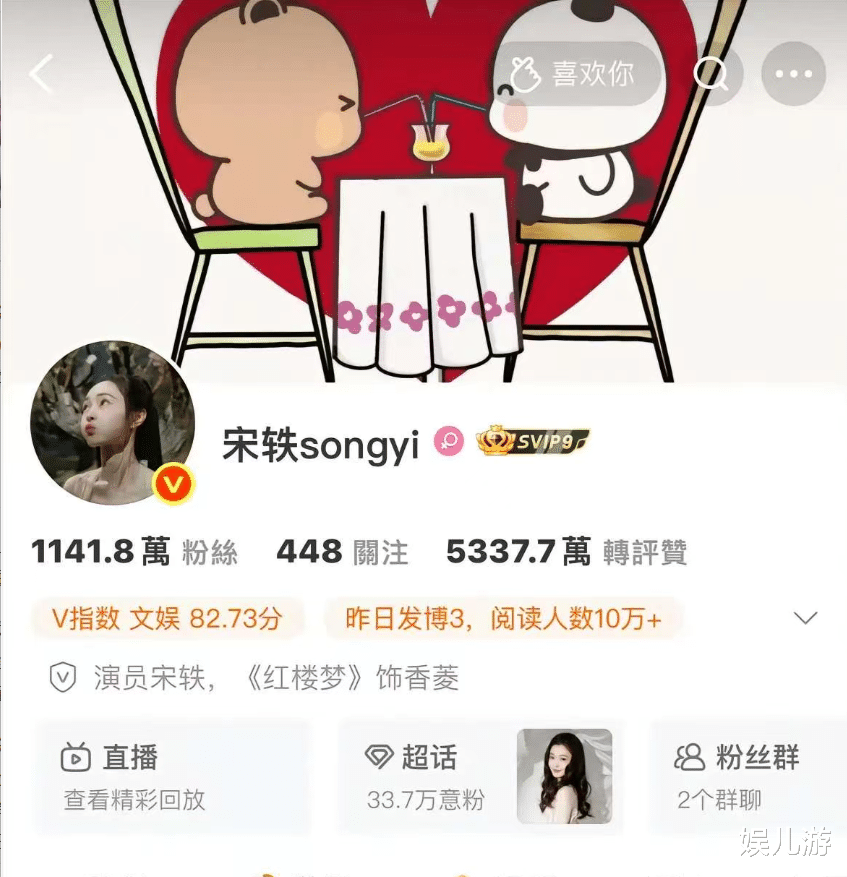
Task: Open the three-dot overflow menu
Action: [793, 73]
